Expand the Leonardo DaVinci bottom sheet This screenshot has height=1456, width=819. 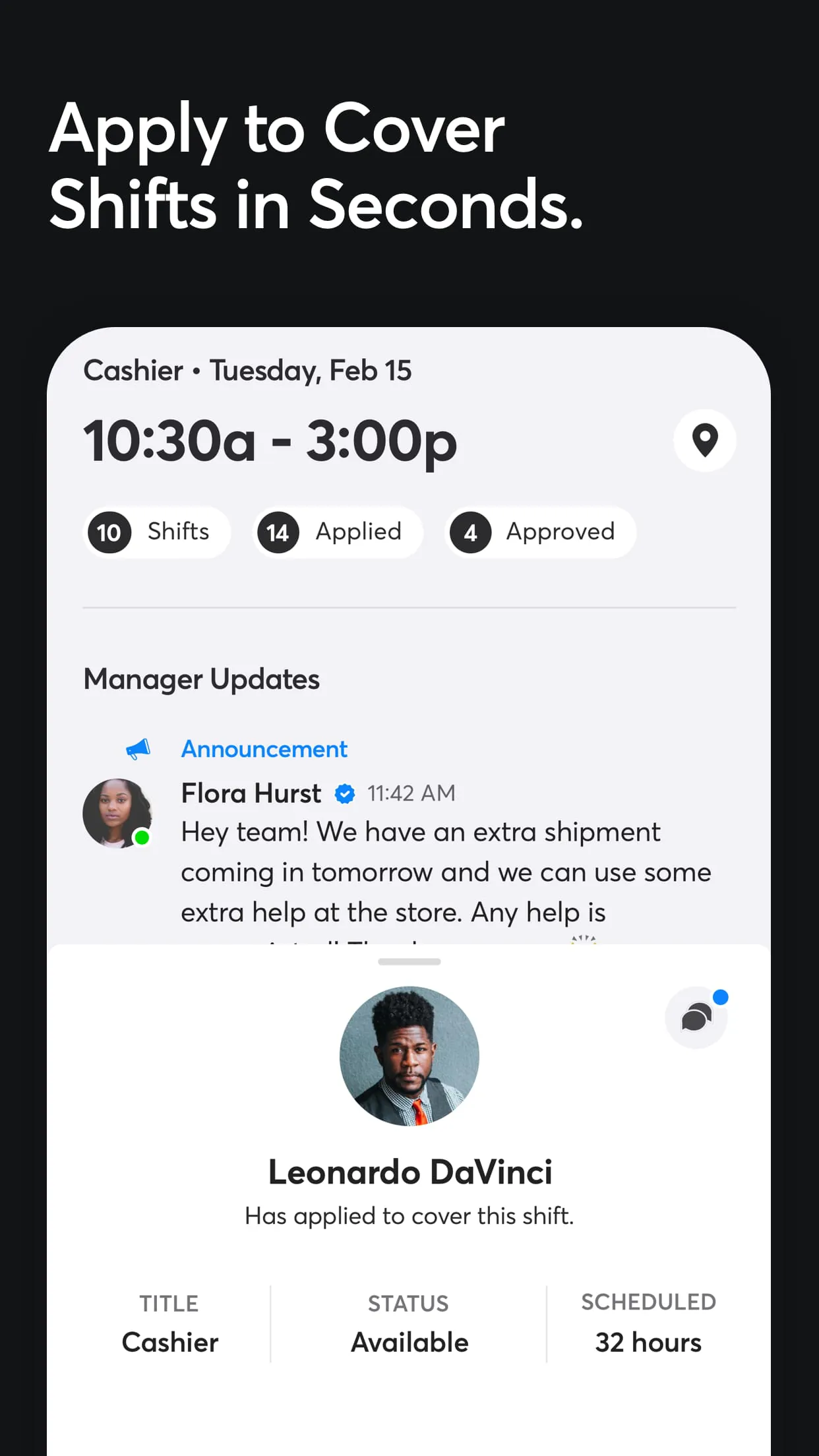[409, 961]
